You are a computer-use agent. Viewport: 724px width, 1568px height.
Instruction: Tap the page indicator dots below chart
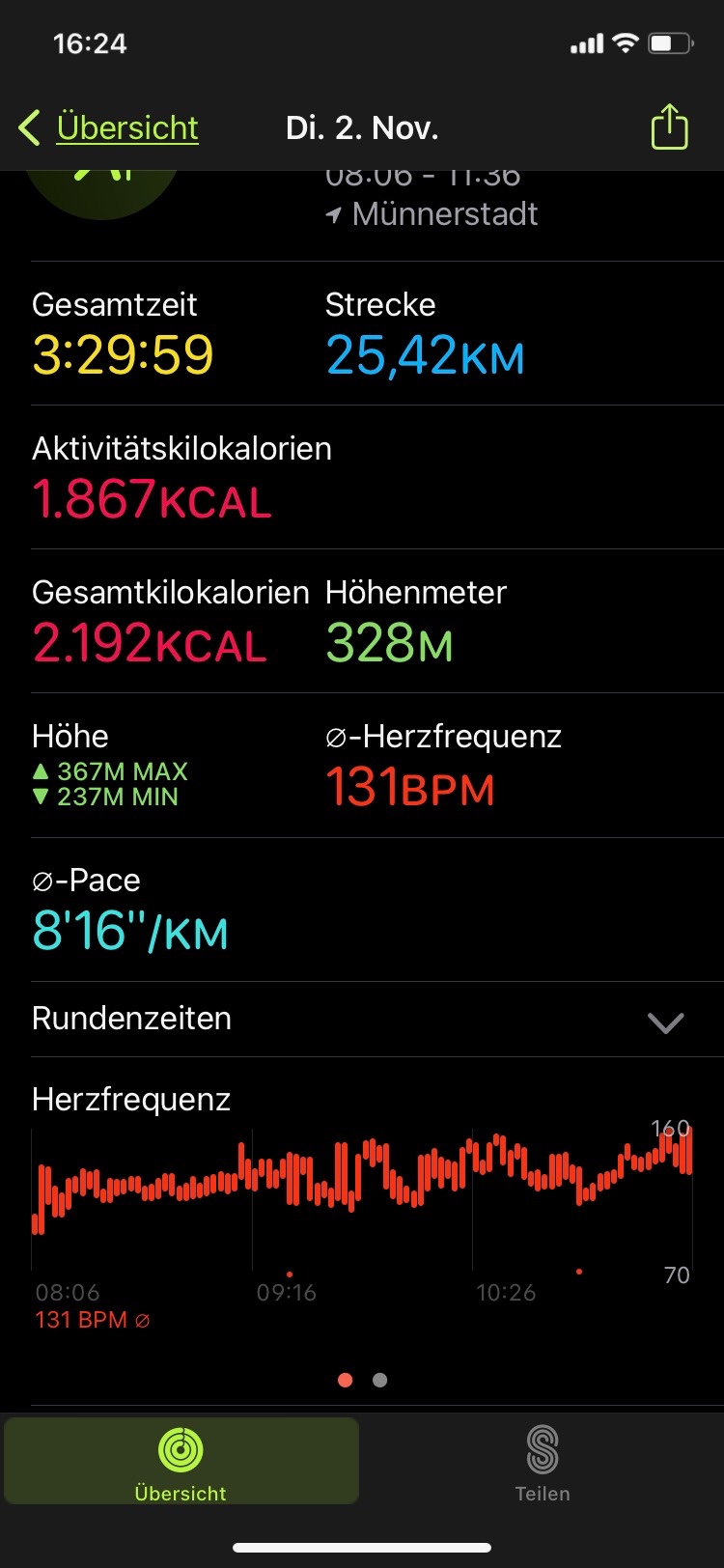363,1380
